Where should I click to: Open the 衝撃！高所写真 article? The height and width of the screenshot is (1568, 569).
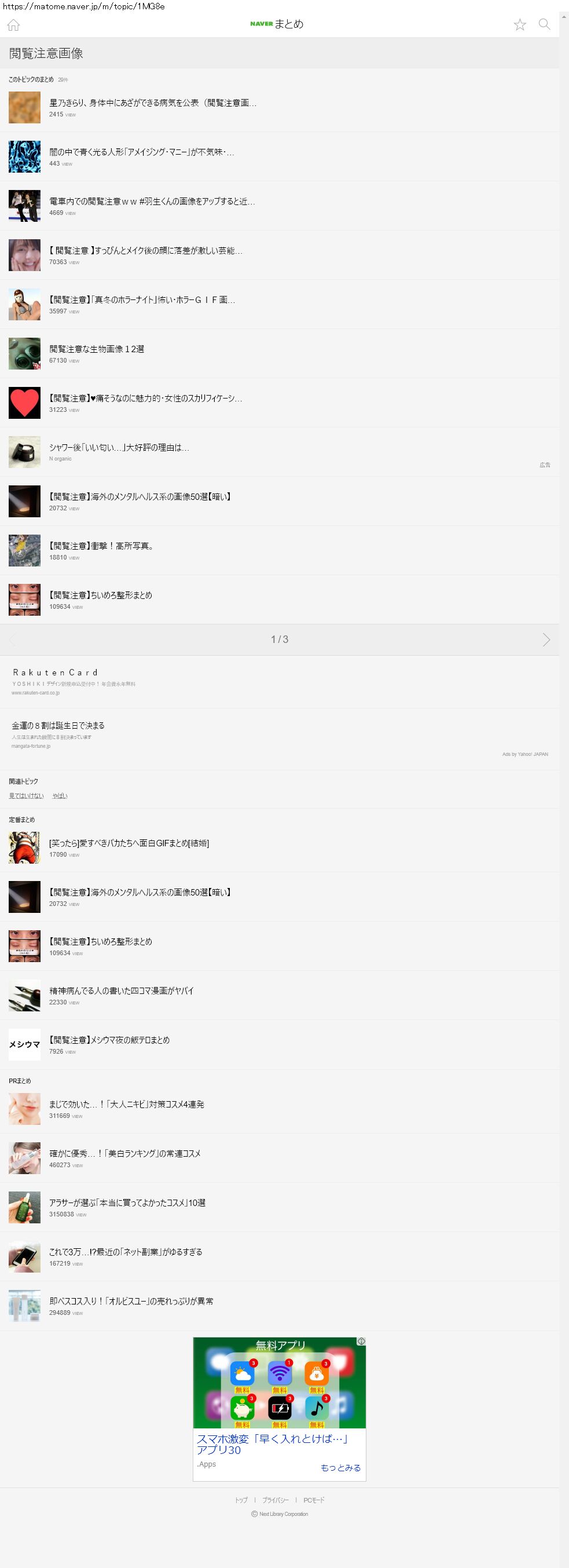[x=102, y=546]
